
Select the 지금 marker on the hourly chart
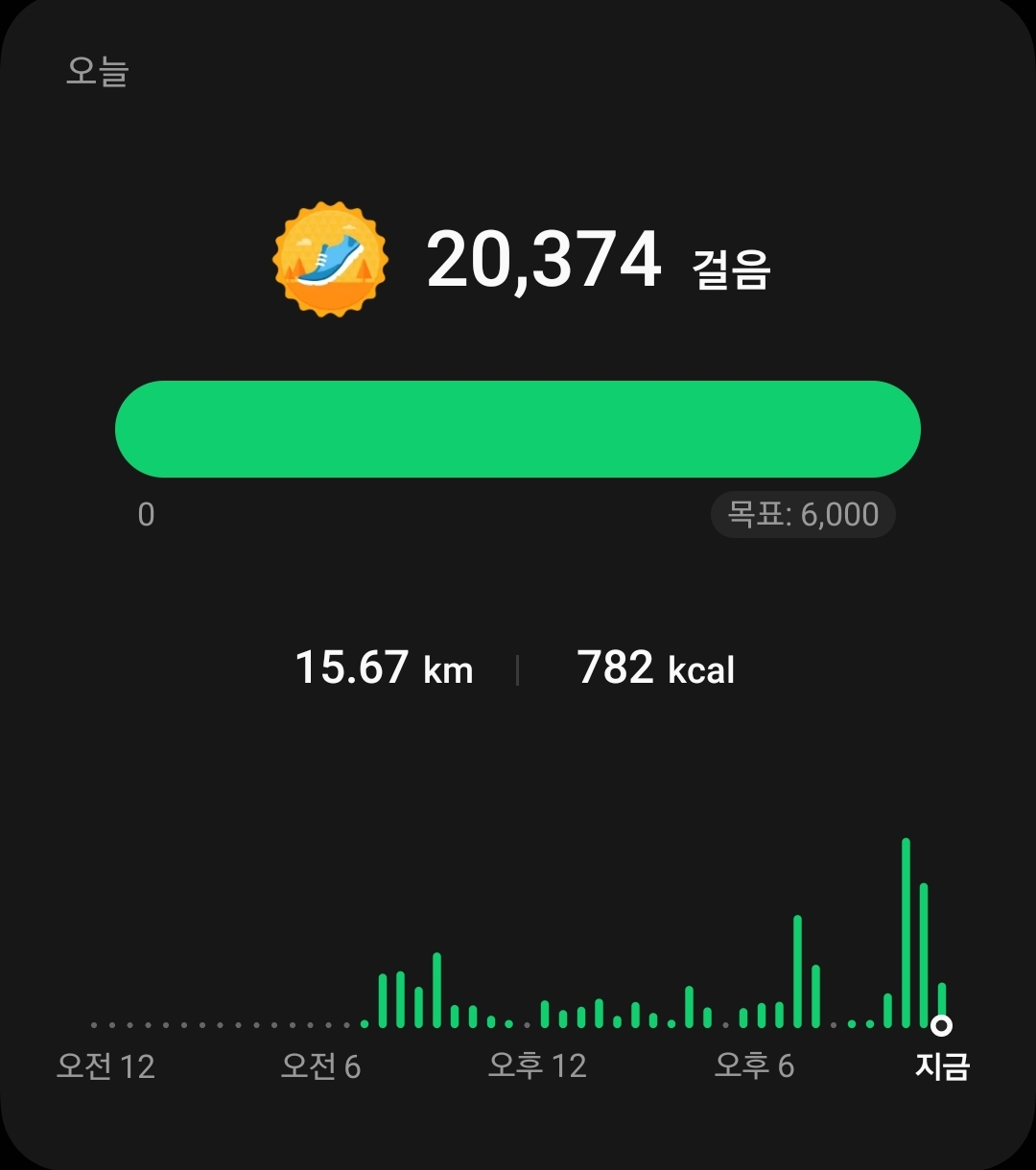pyautogui.click(x=942, y=1026)
